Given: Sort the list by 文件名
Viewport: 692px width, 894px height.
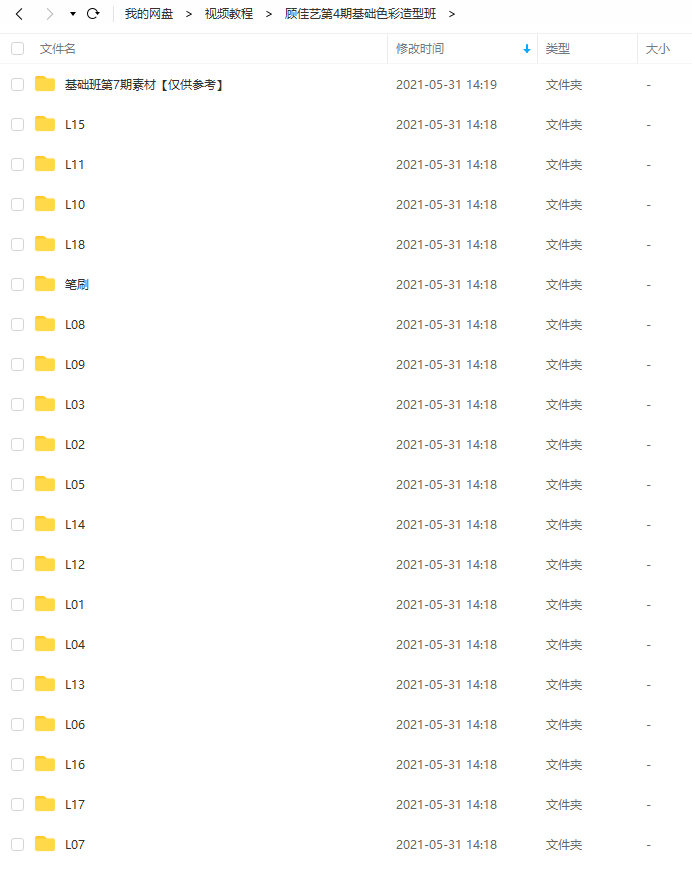Looking at the screenshot, I should tap(58, 48).
